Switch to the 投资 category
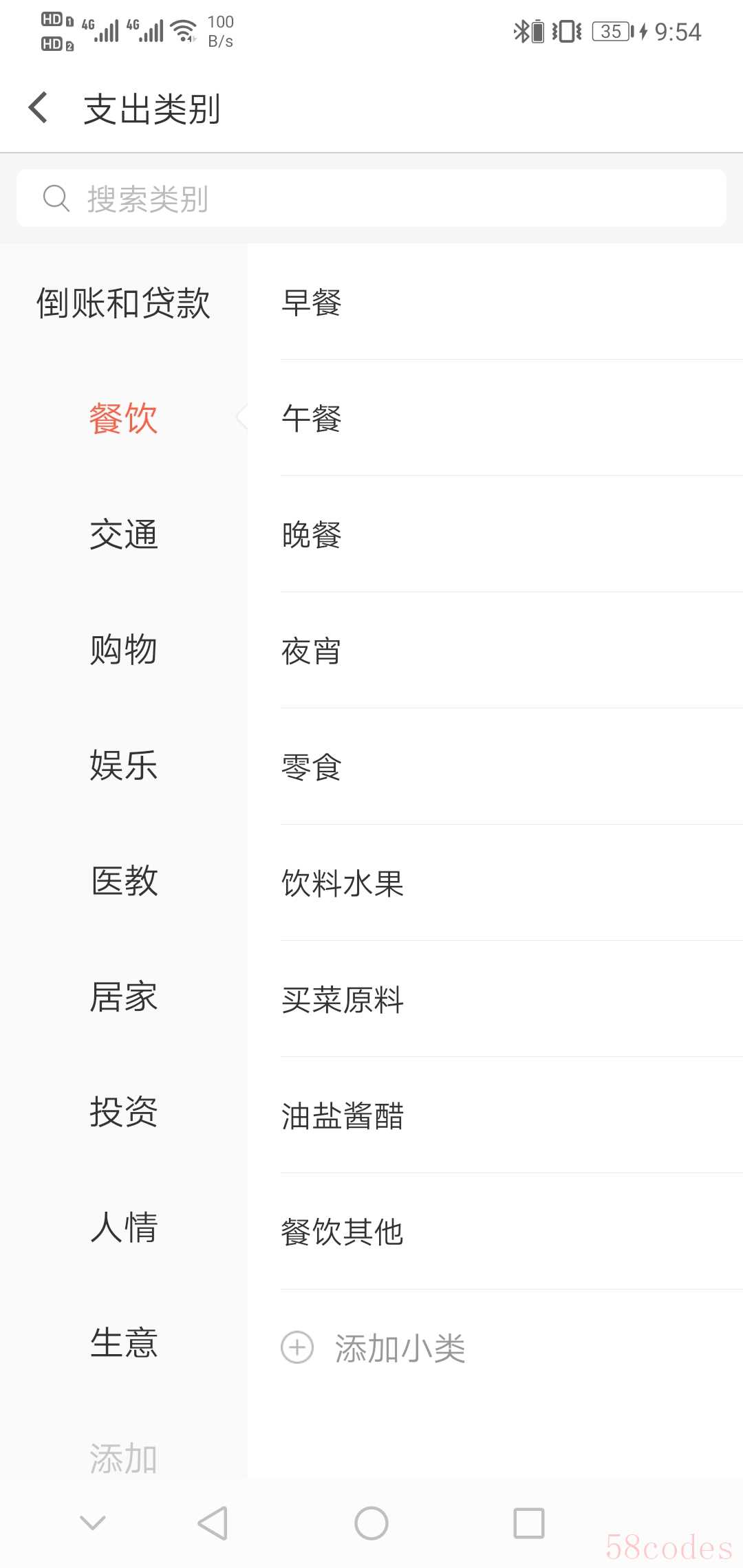The height and width of the screenshot is (1568, 743). [124, 1112]
